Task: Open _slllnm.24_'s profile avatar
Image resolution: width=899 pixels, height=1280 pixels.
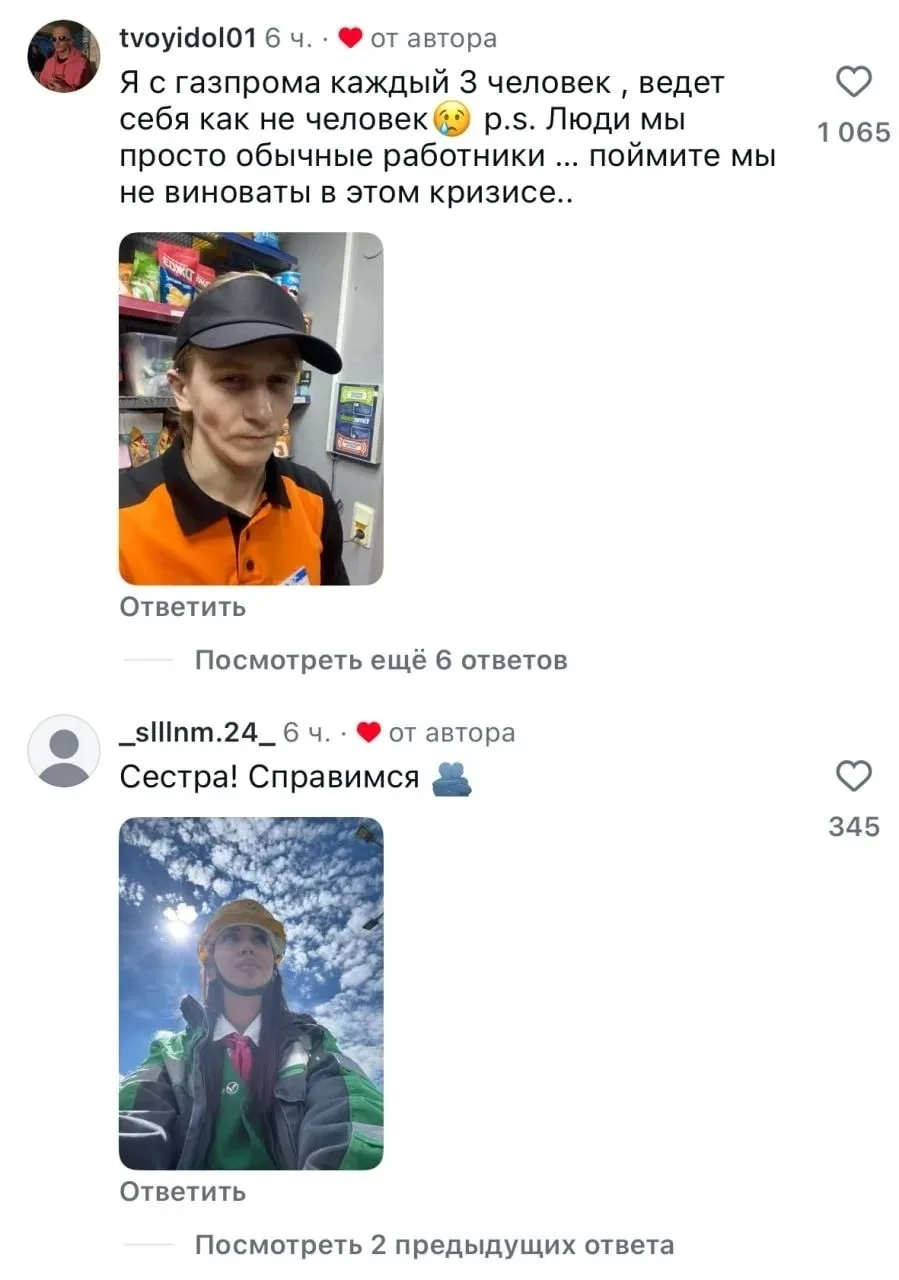Action: 63,750
